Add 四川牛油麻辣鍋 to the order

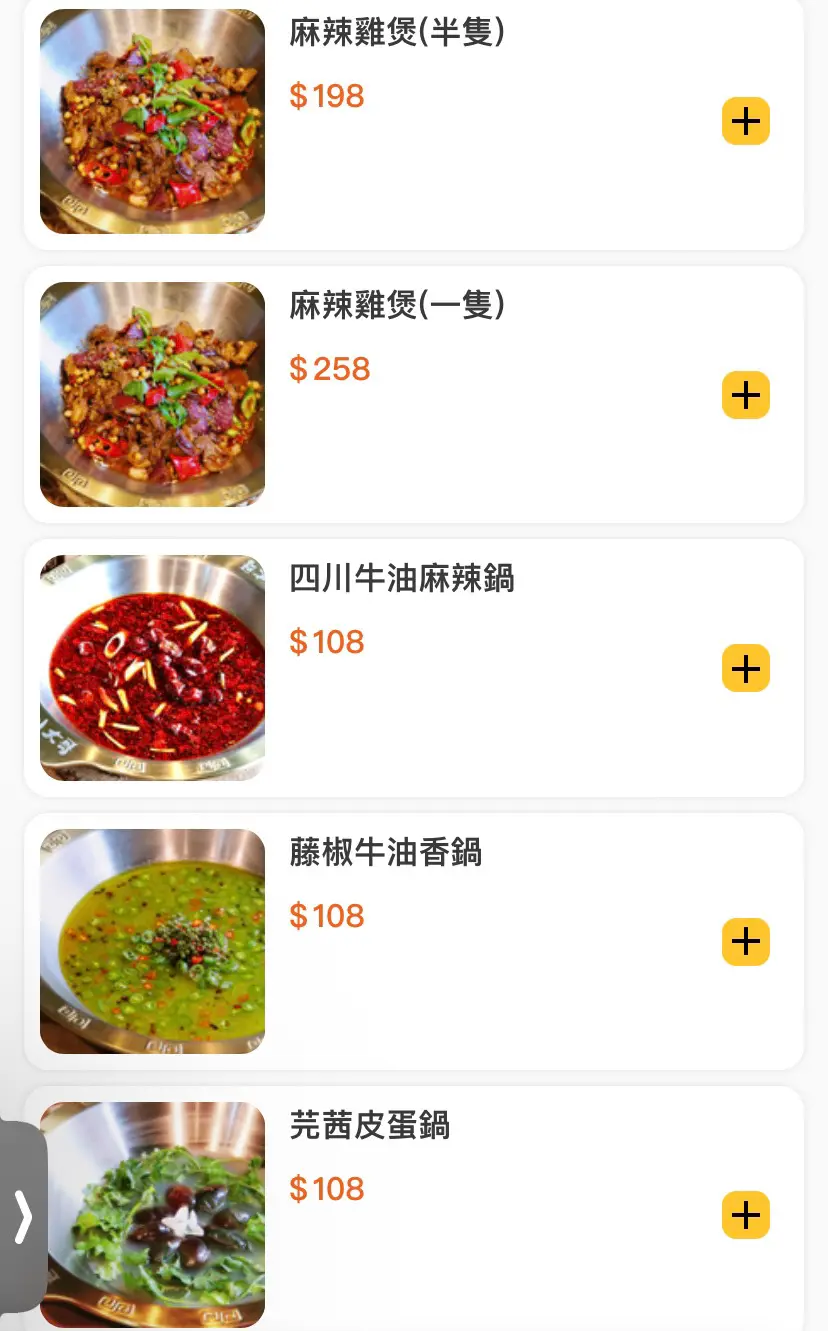pyautogui.click(x=746, y=668)
